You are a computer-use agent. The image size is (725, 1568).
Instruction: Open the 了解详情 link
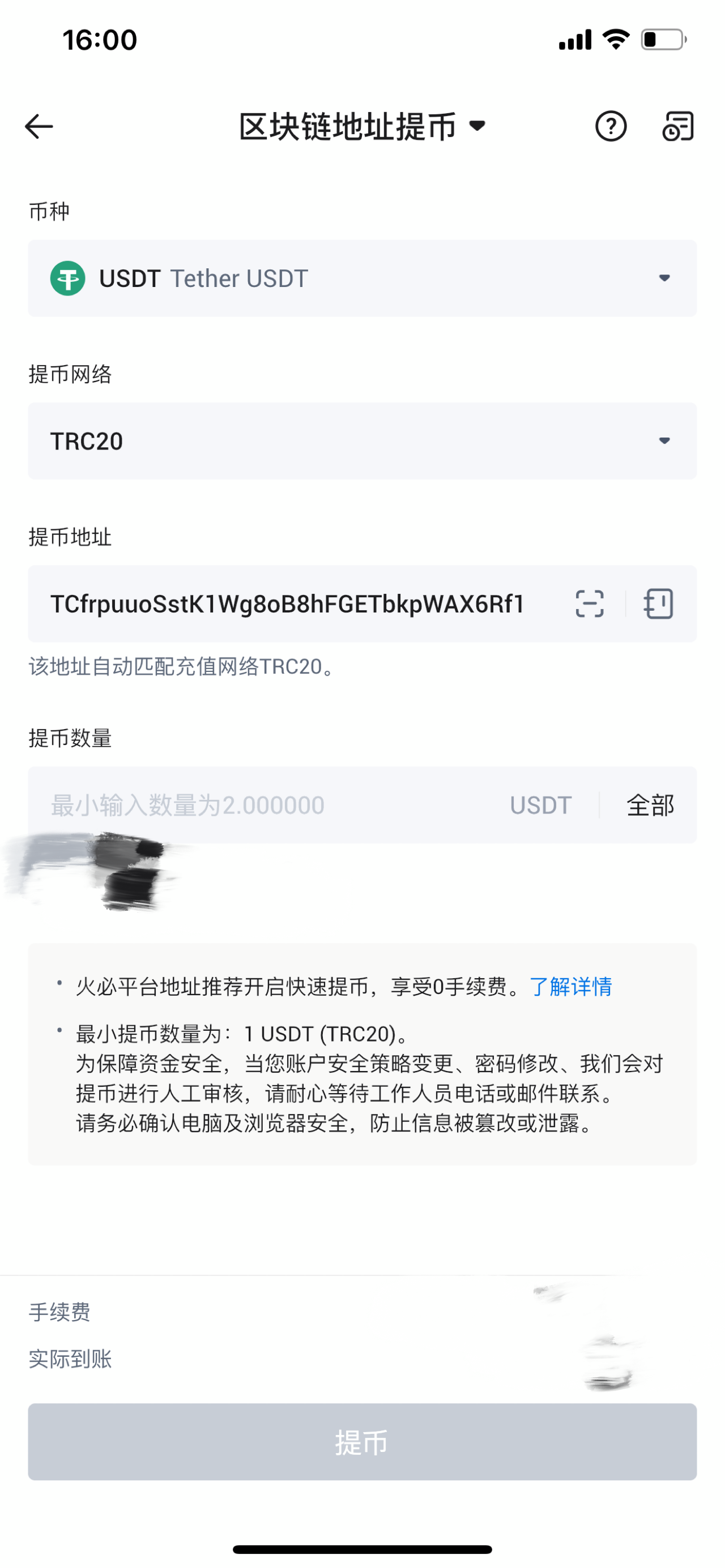(570, 986)
